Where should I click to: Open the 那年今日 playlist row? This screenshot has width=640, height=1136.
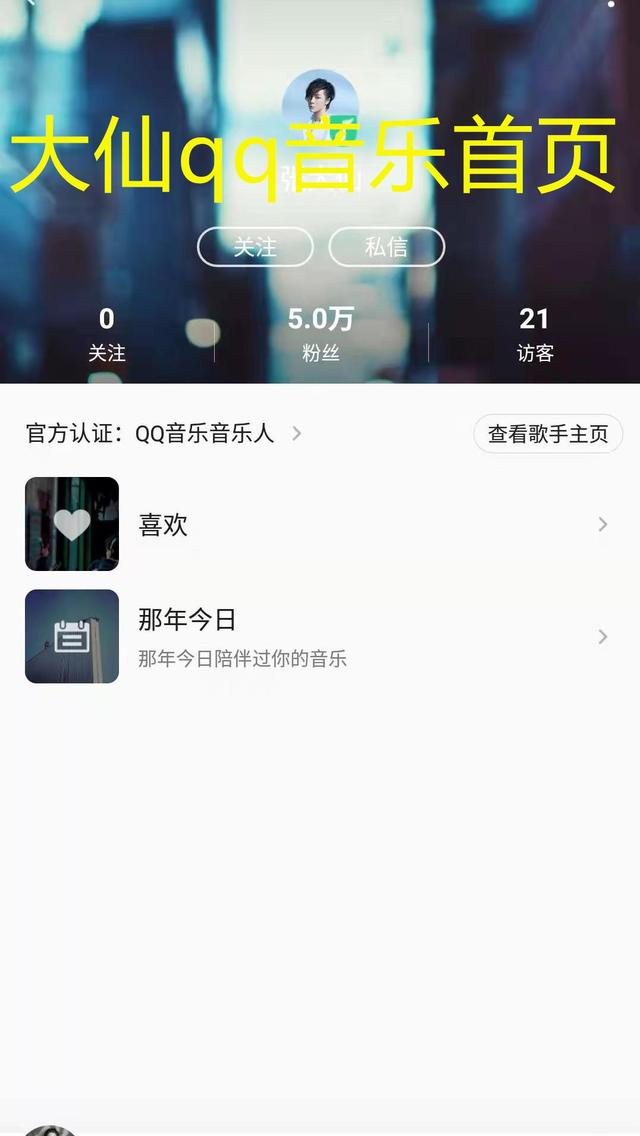click(320, 636)
